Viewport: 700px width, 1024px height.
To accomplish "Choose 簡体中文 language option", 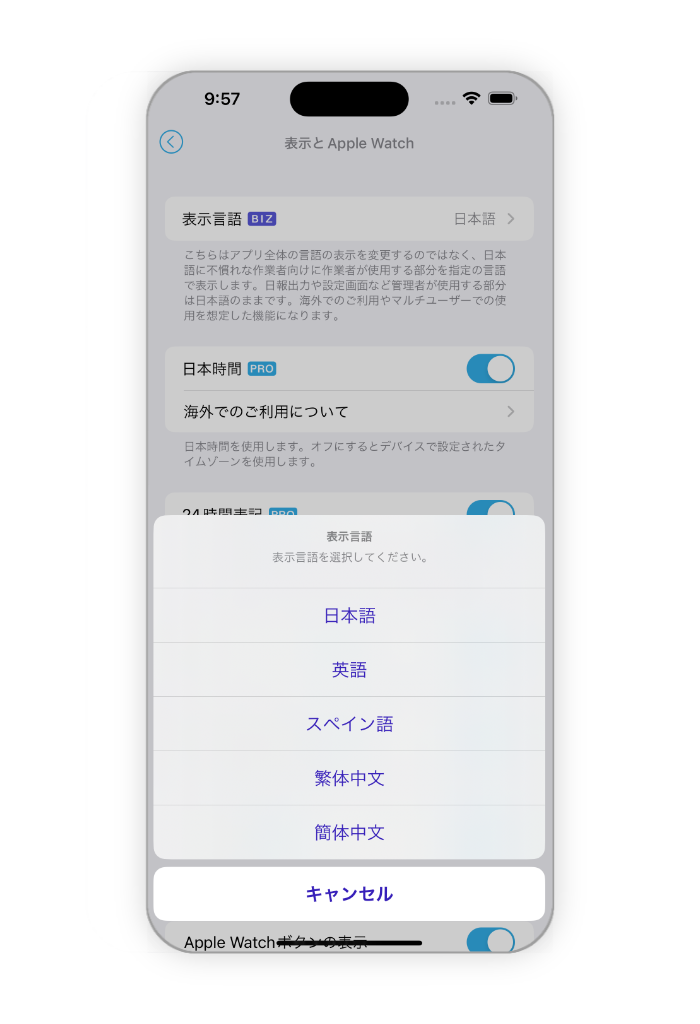I will tap(349, 832).
